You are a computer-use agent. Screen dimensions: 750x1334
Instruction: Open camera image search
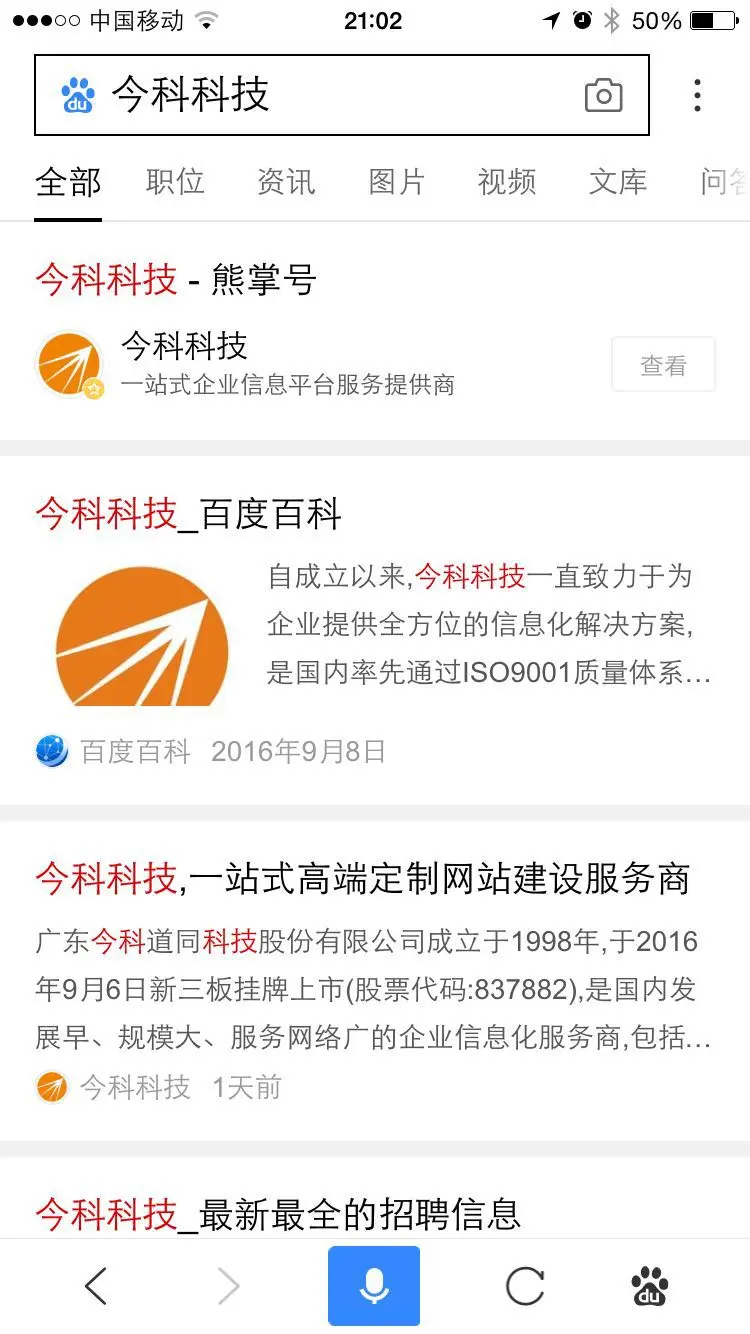pyautogui.click(x=603, y=96)
